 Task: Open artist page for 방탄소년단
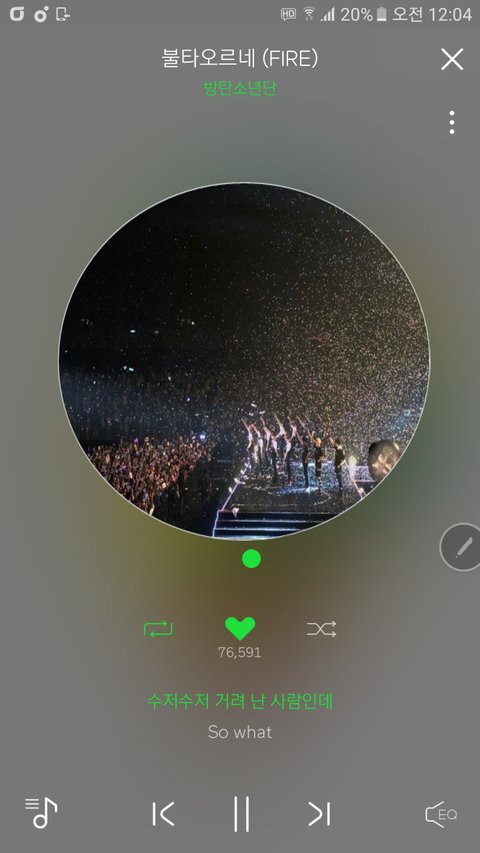click(240, 88)
